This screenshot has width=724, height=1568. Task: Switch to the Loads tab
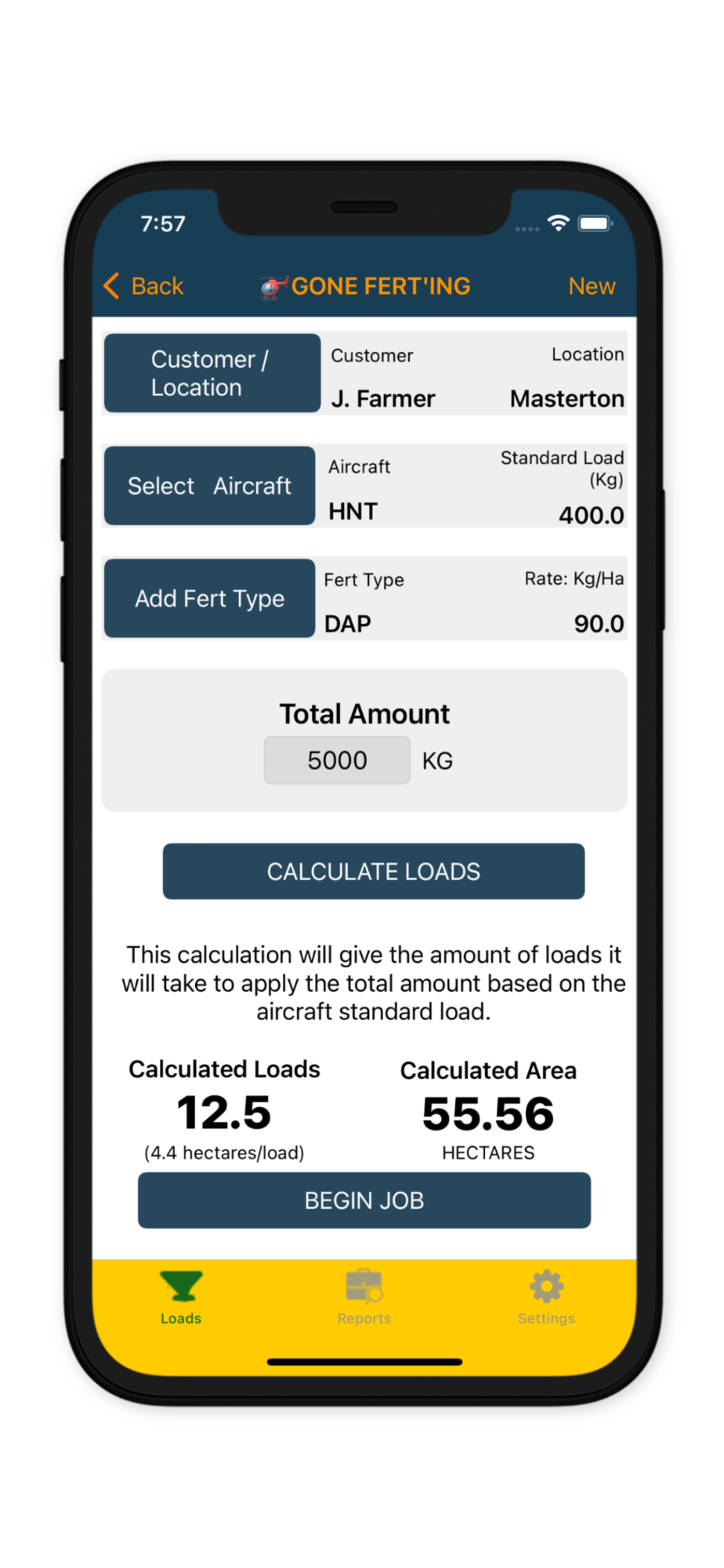[x=181, y=1298]
